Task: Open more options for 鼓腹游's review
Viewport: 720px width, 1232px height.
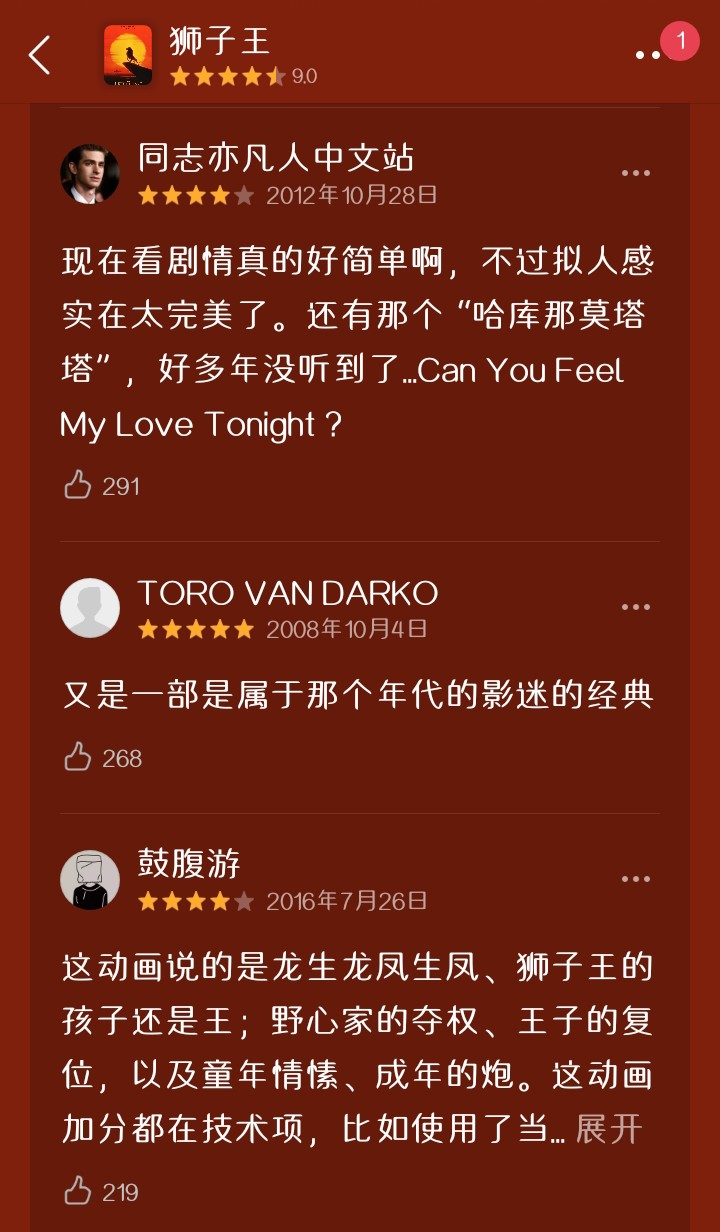Action: [x=636, y=879]
